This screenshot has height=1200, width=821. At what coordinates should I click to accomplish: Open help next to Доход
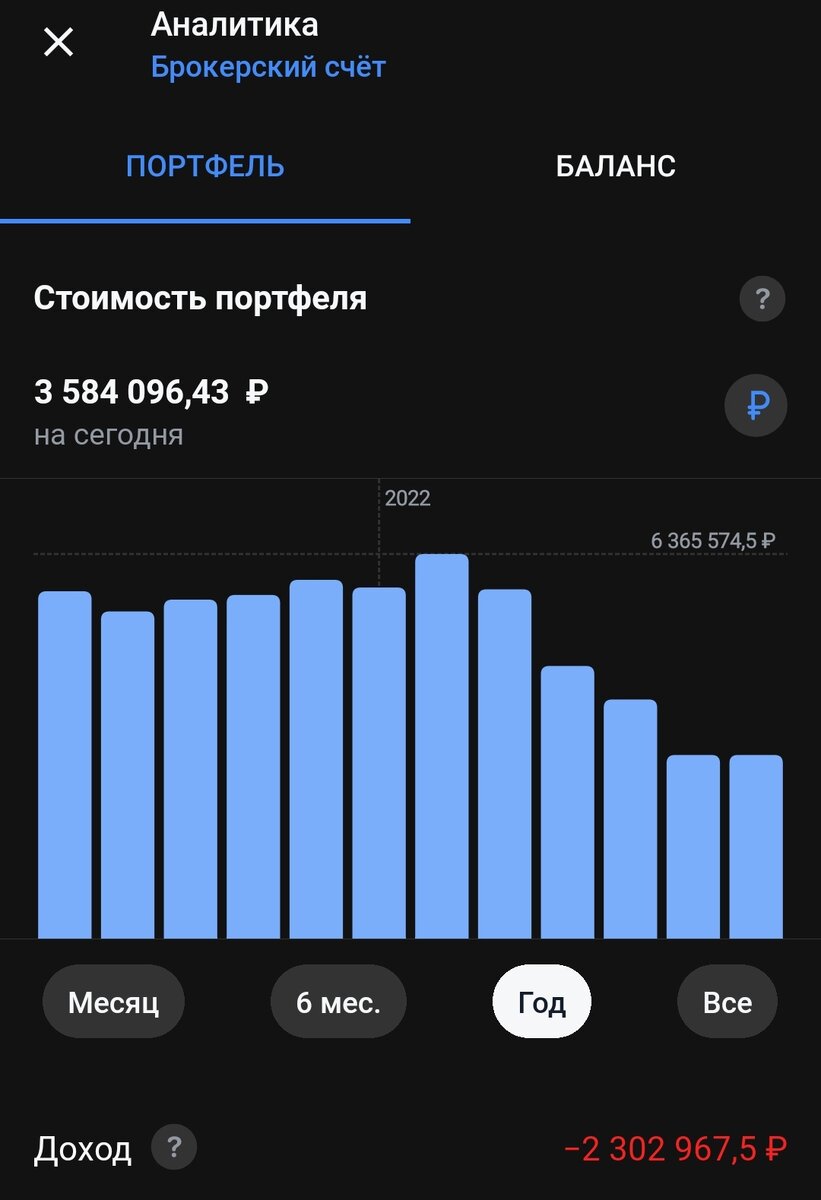point(174,1147)
